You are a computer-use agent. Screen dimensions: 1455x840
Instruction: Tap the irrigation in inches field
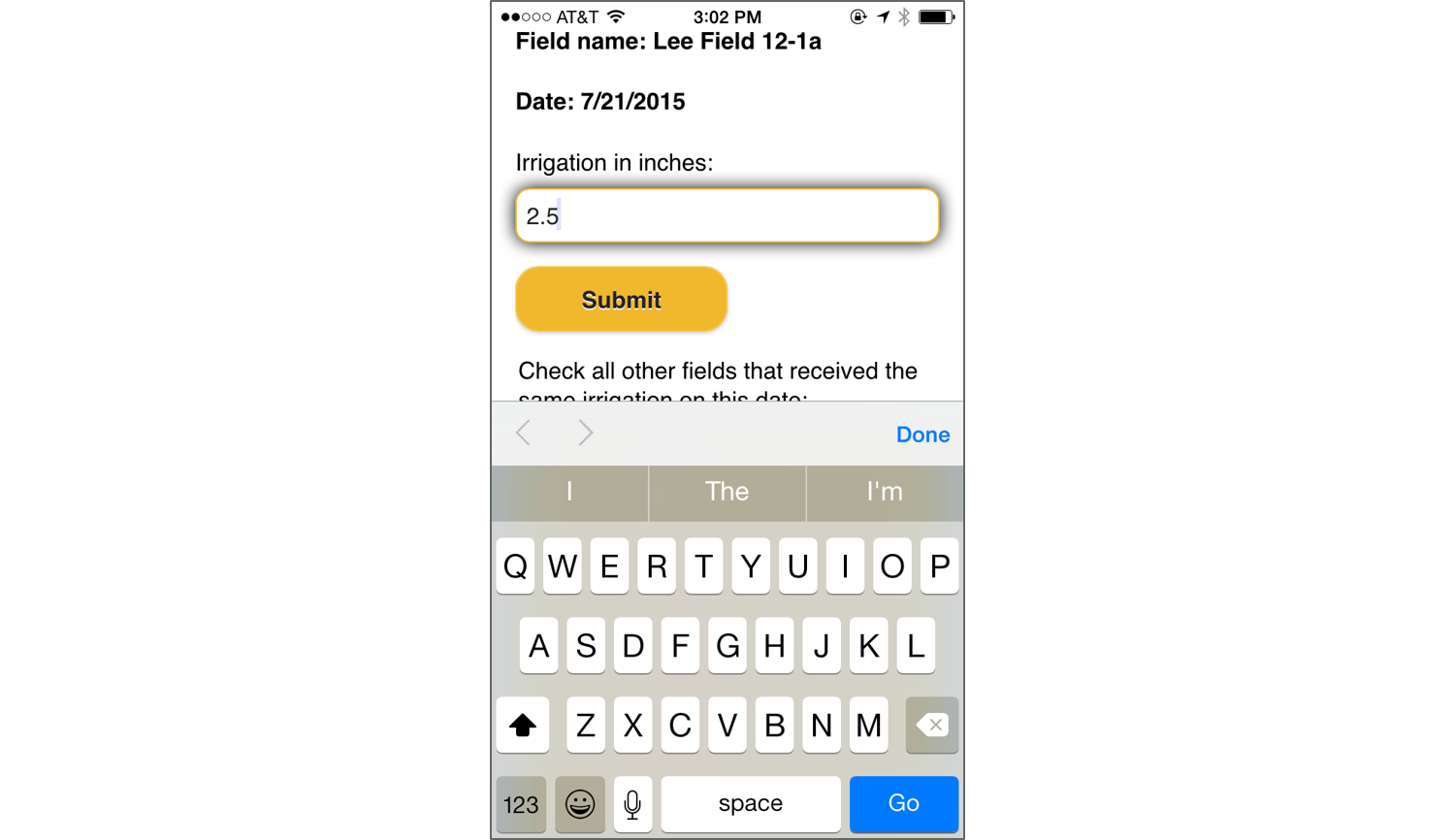tap(727, 215)
